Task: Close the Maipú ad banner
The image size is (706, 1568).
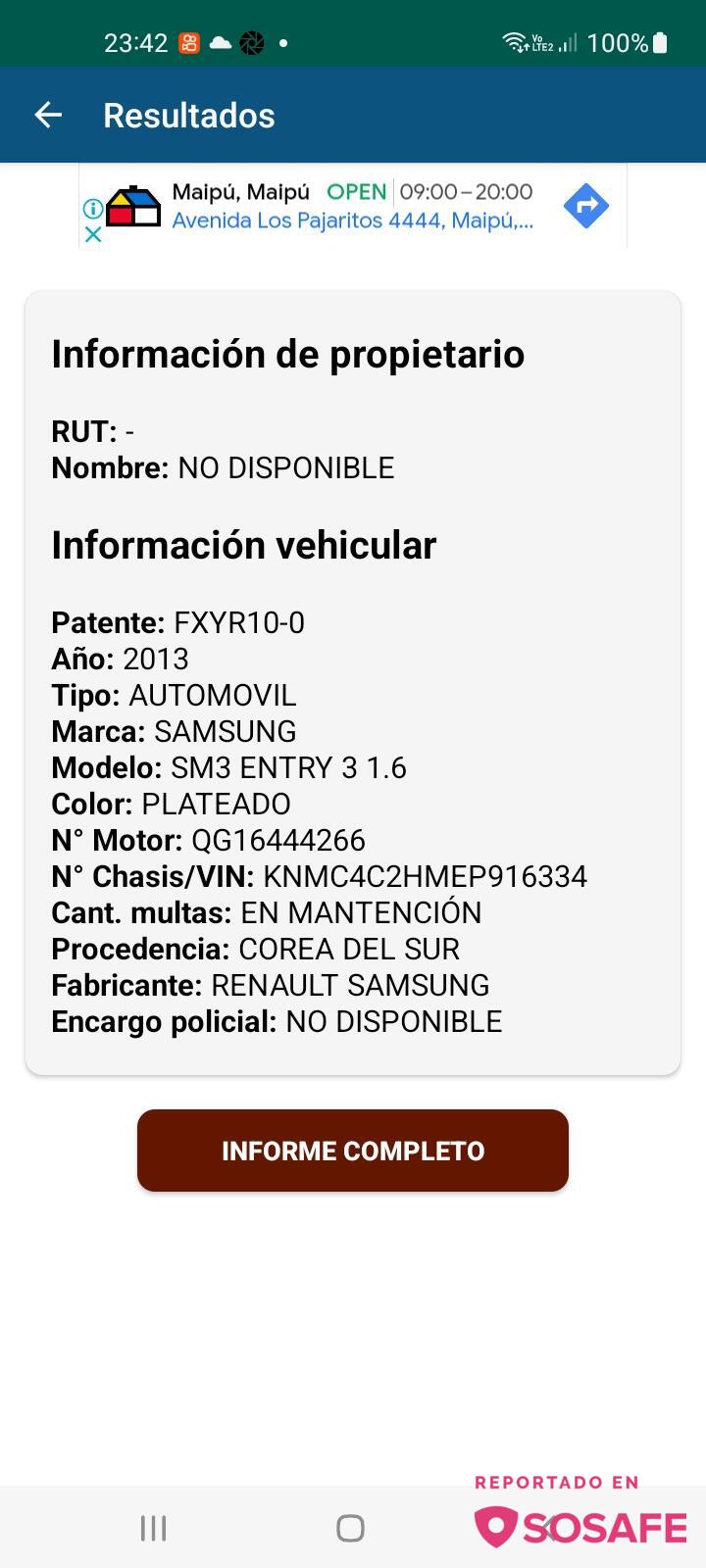Action: click(x=92, y=234)
